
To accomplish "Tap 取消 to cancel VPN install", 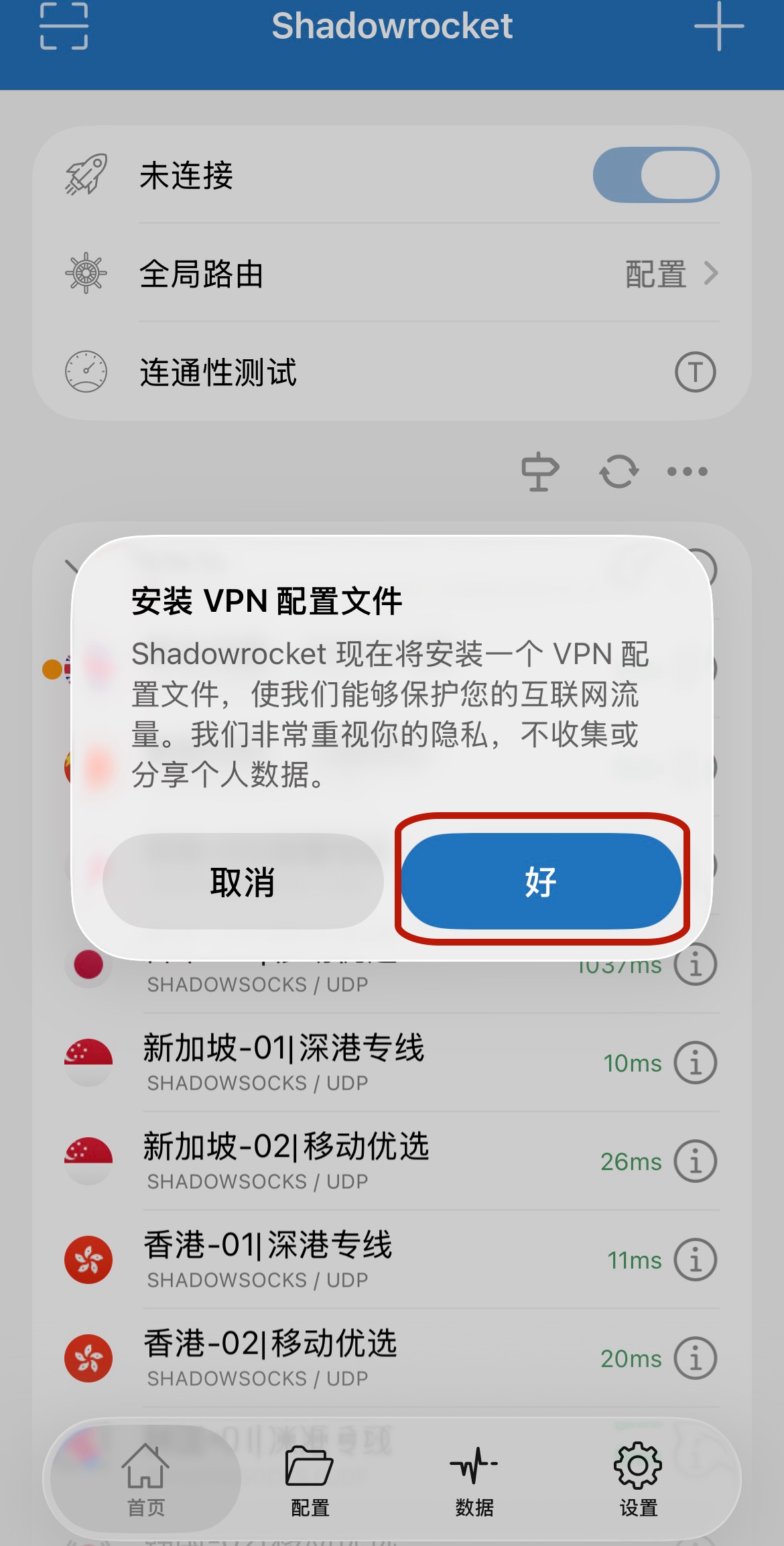I will tap(243, 881).
